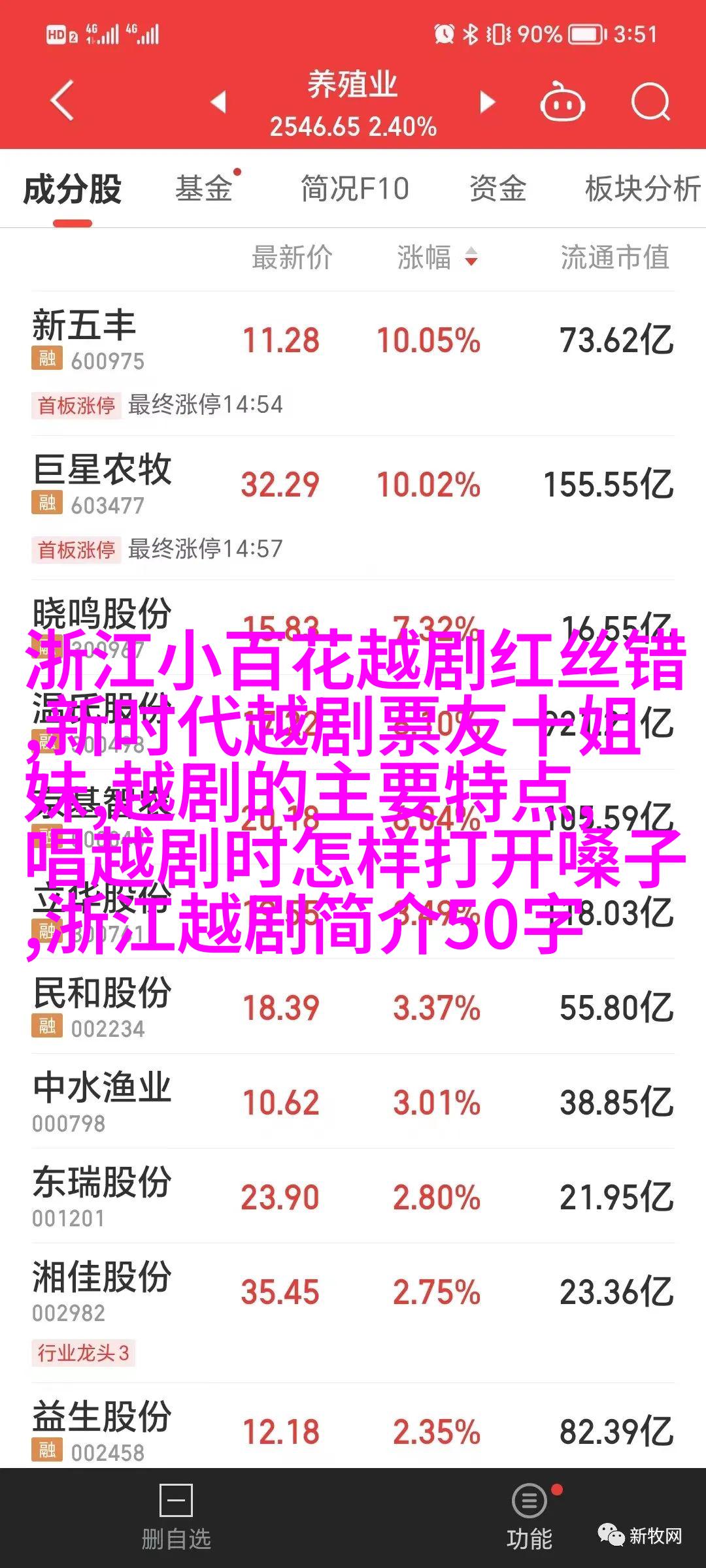Switch to the 资金 tab
This screenshot has width=706, height=1568.
498,189
